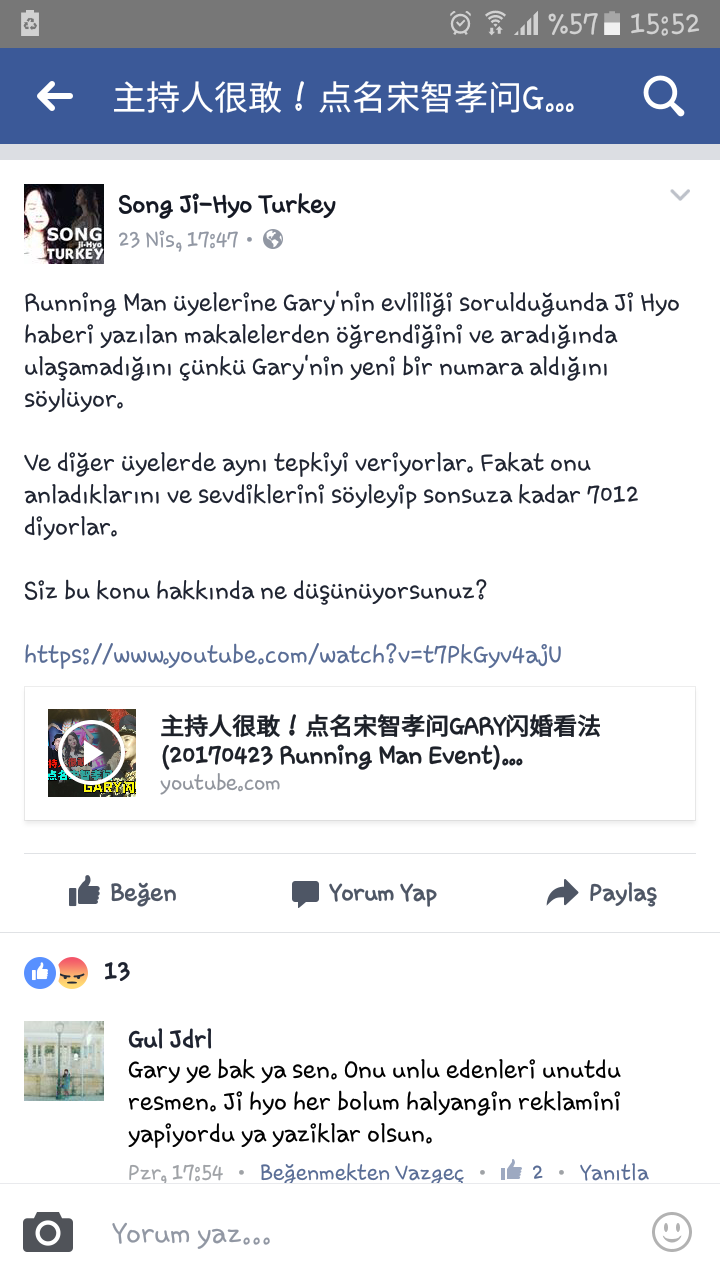Expand the post options chevron
720x1280 pixels.
[x=680, y=195]
